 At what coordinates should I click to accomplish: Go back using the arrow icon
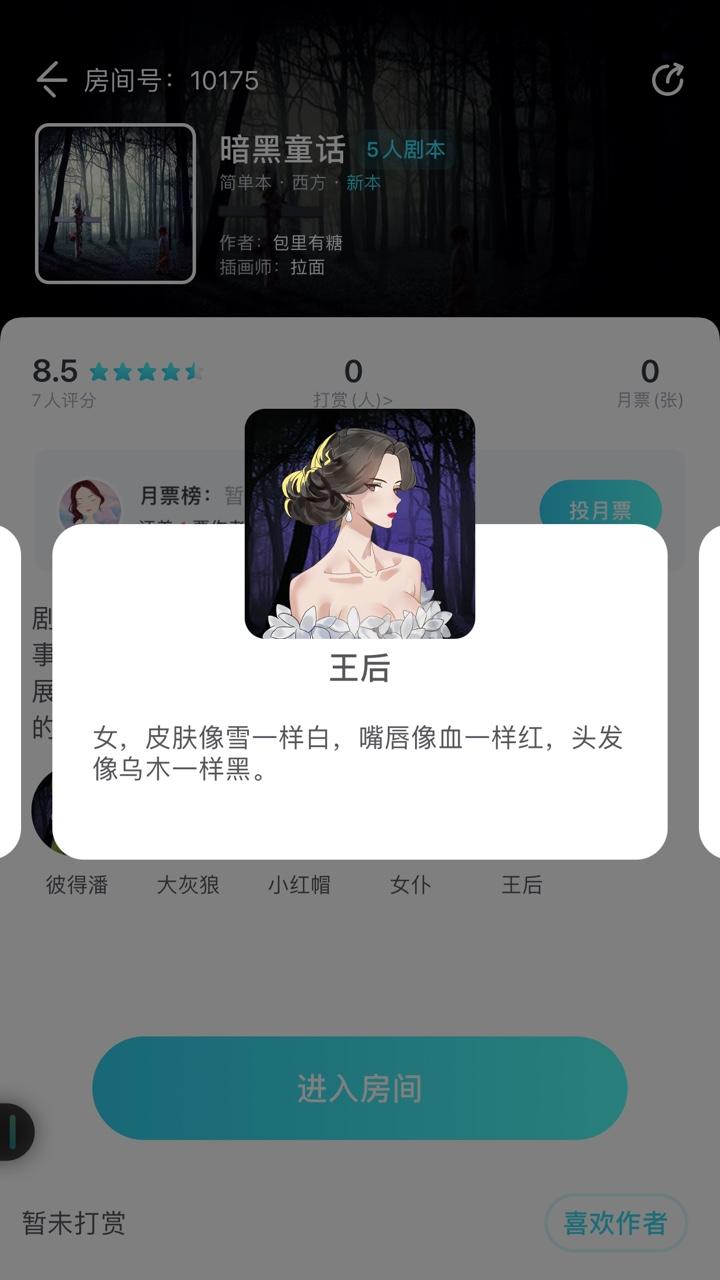[52, 80]
